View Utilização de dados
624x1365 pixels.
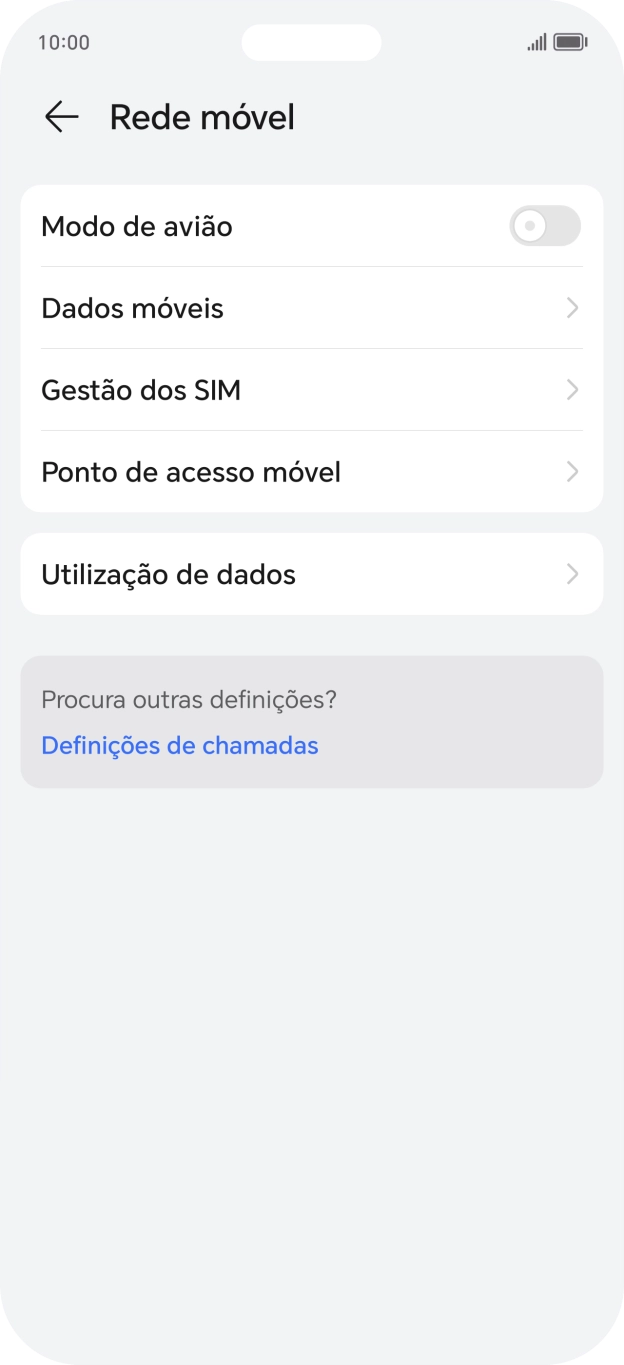point(311,574)
